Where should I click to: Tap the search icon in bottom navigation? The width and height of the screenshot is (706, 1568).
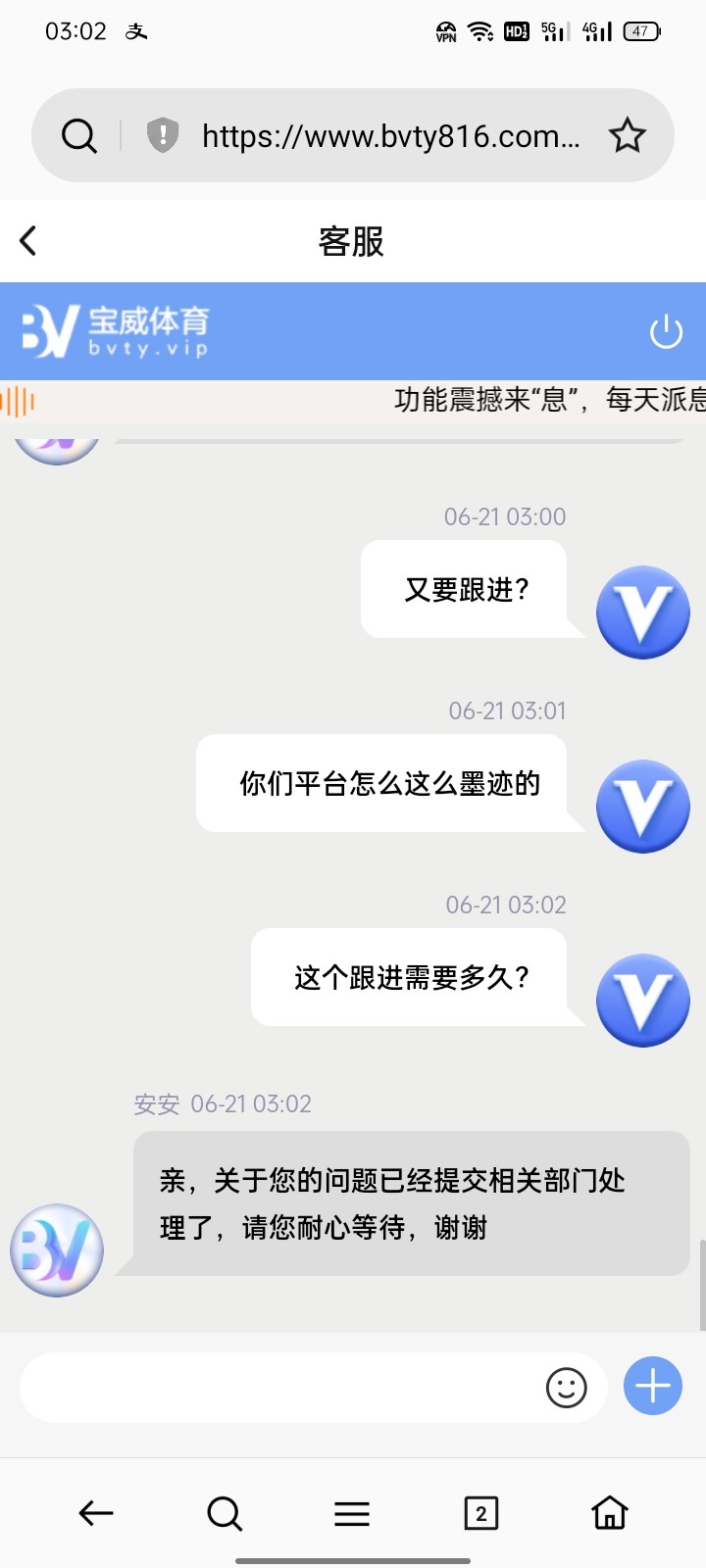pos(224,1512)
